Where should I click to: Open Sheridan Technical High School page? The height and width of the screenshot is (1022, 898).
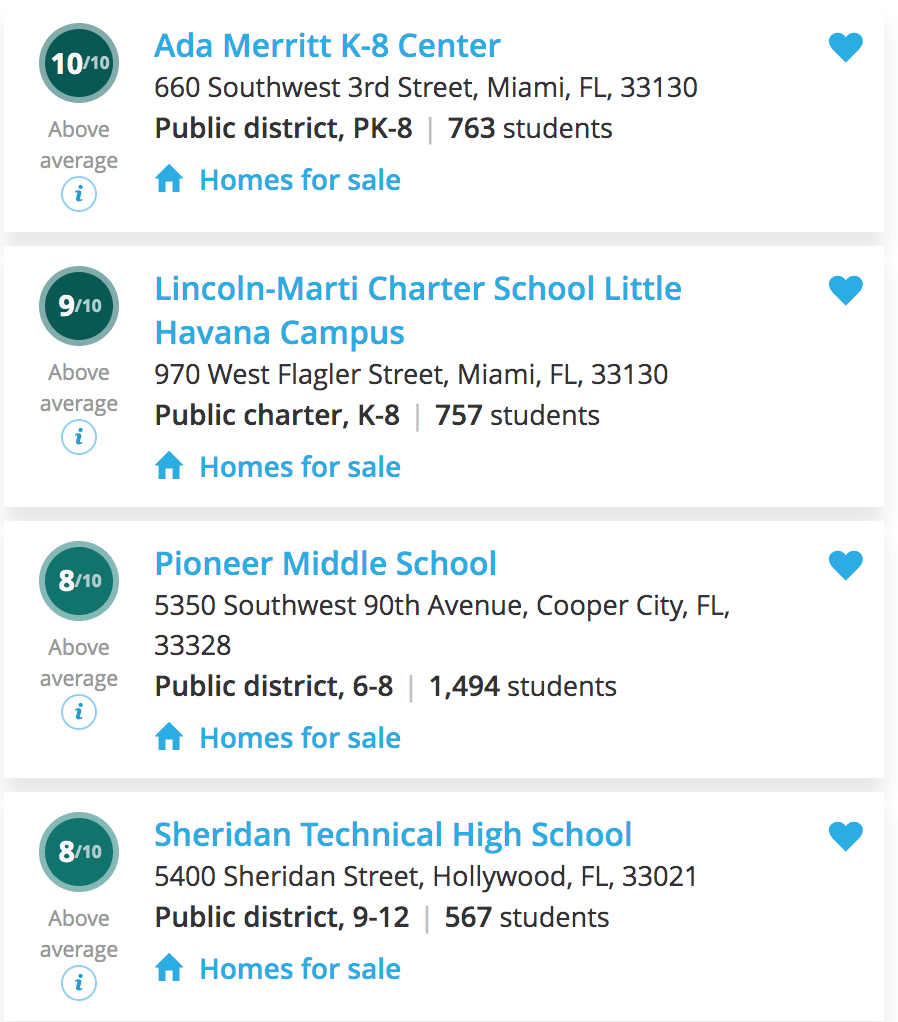(393, 835)
